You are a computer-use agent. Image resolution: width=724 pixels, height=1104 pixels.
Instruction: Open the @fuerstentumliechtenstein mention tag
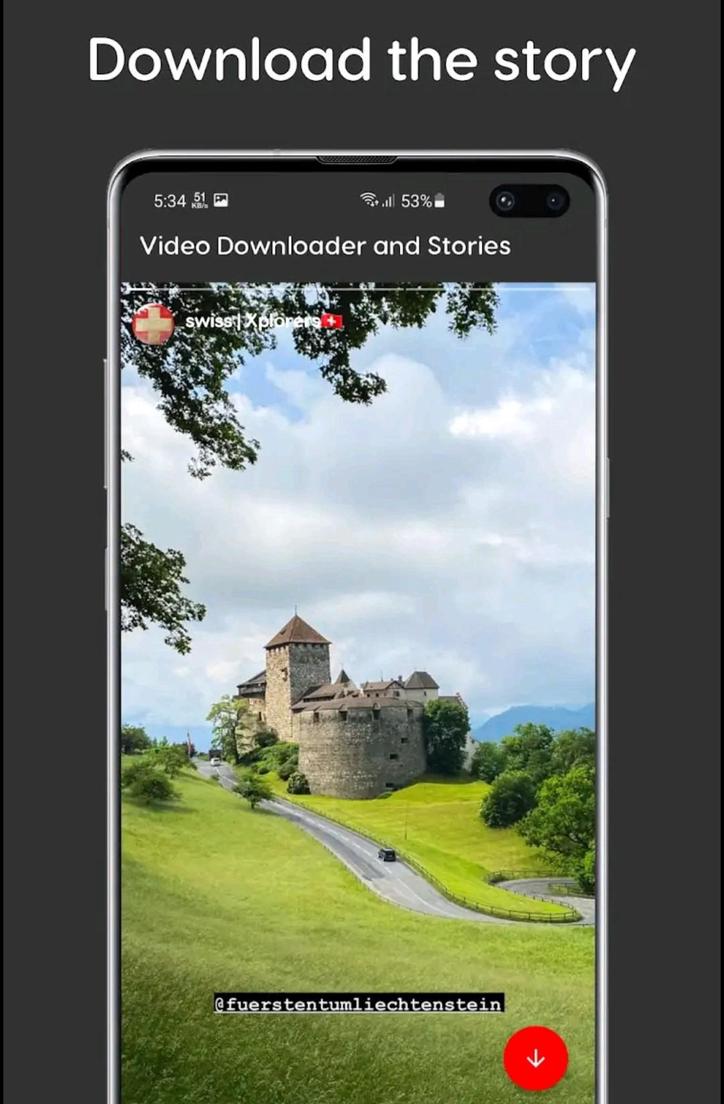click(360, 1003)
